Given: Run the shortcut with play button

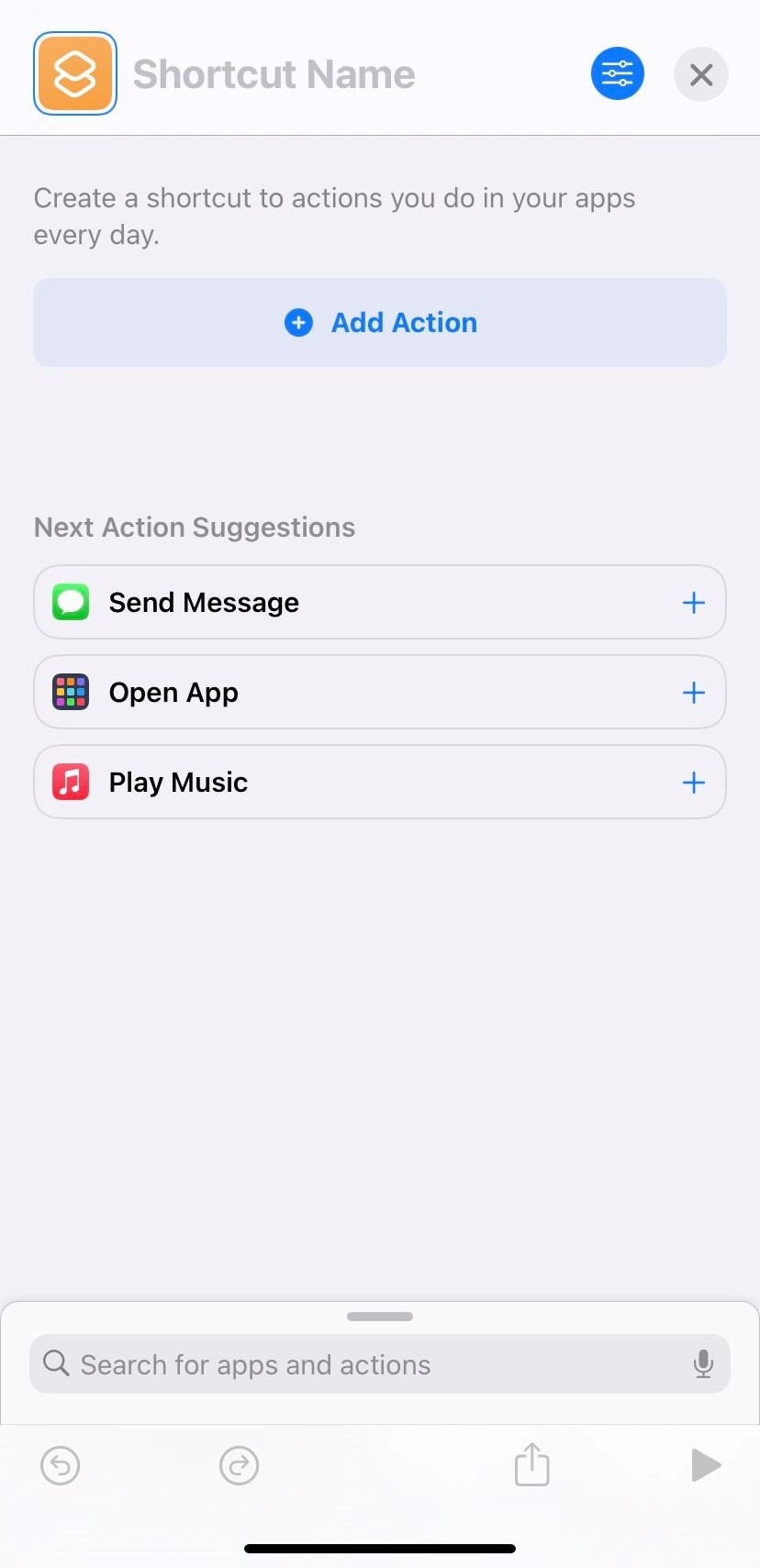Looking at the screenshot, I should click(x=705, y=1465).
